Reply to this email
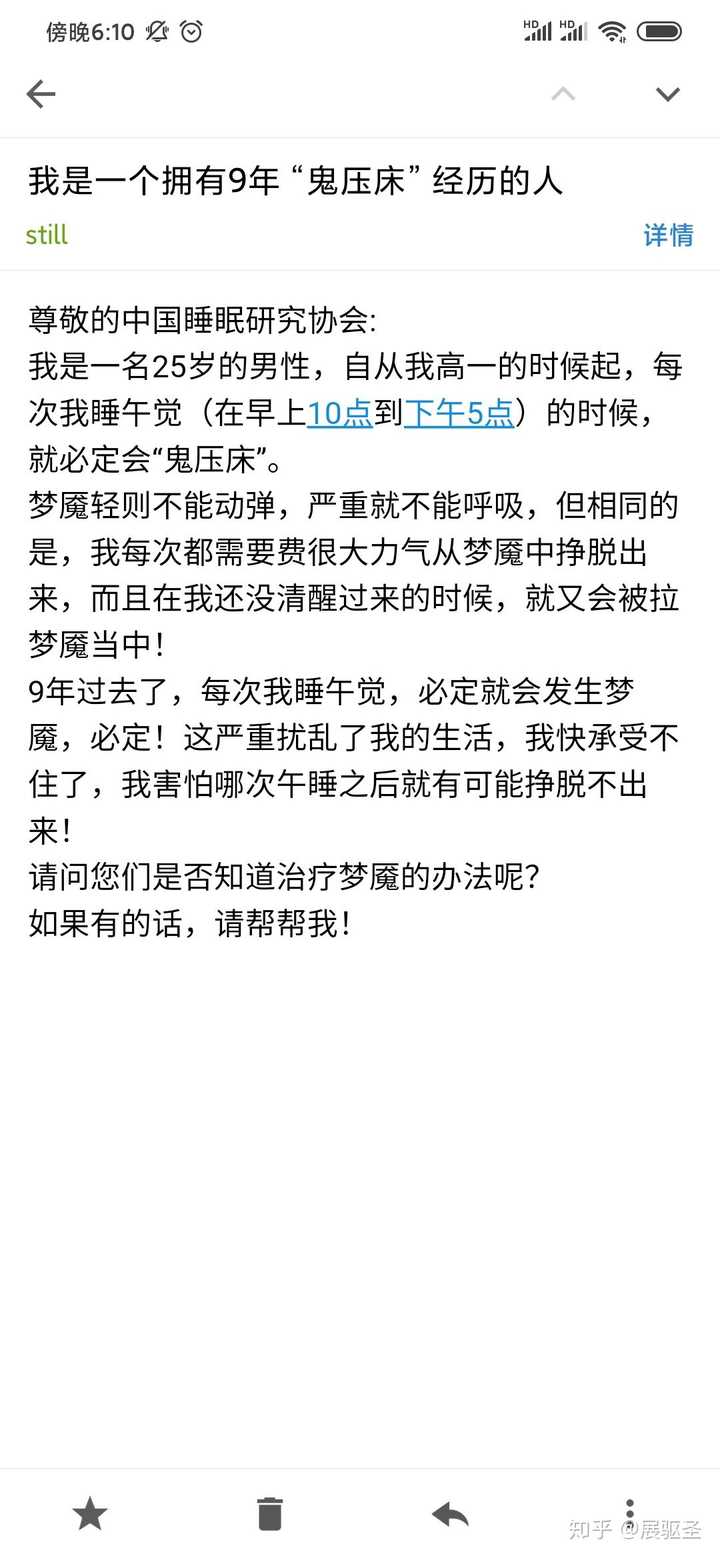Screen dimensions: 720x1560 [x=450, y=1514]
